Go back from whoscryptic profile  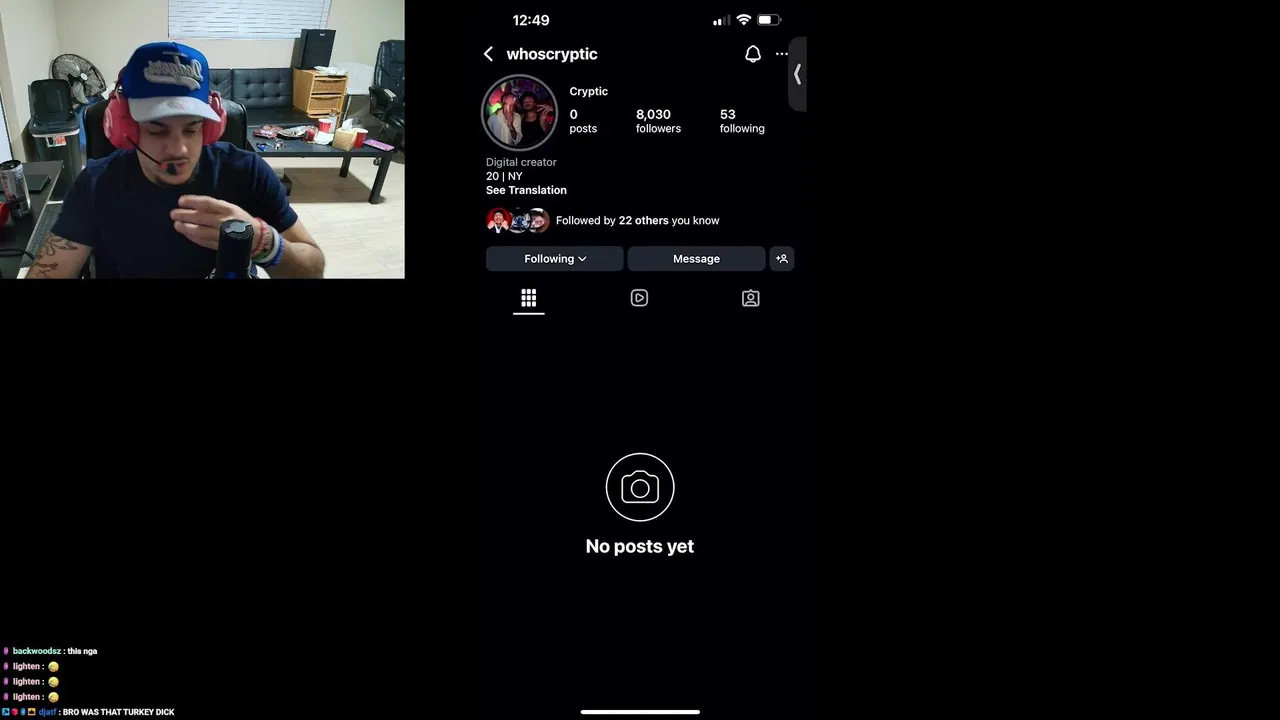488,54
